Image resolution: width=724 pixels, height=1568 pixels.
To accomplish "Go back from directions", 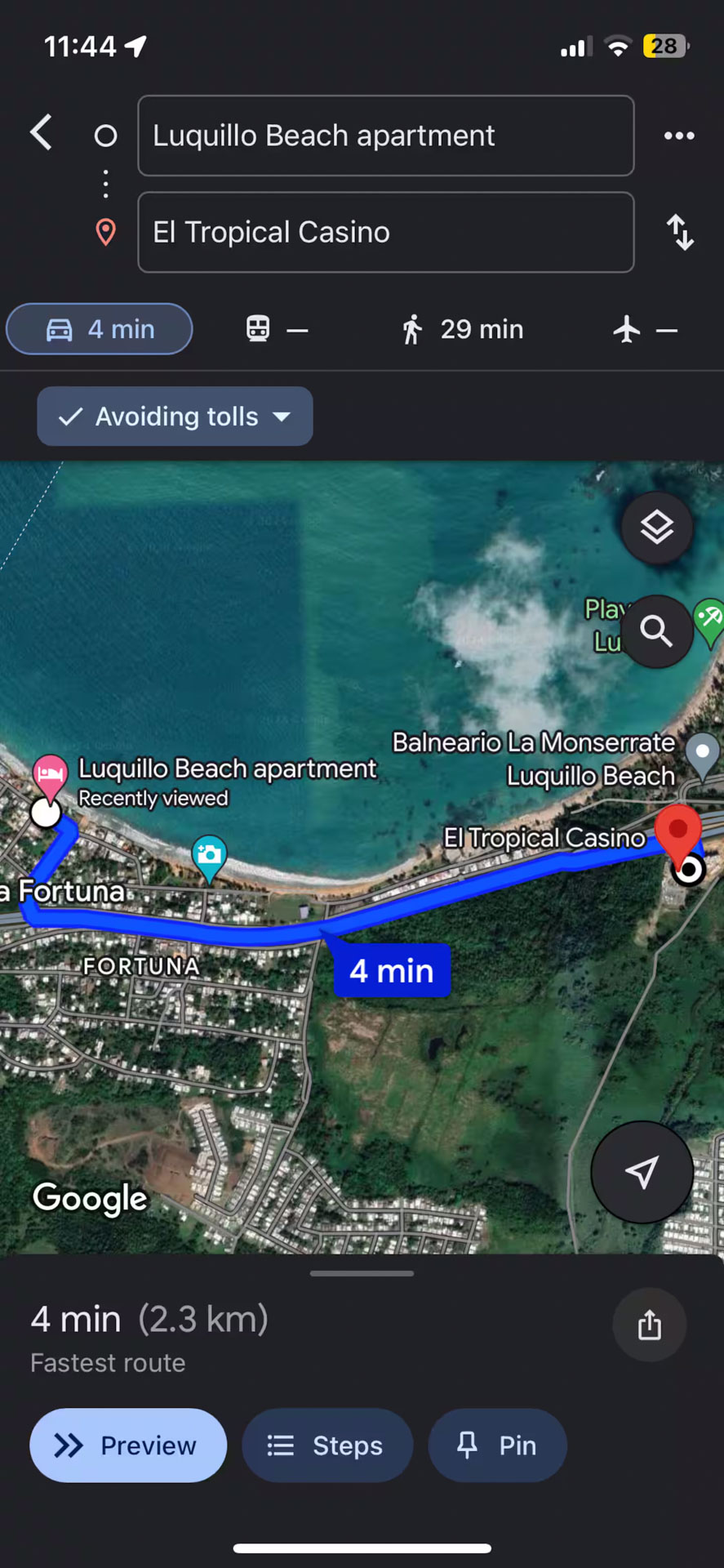I will [x=42, y=132].
